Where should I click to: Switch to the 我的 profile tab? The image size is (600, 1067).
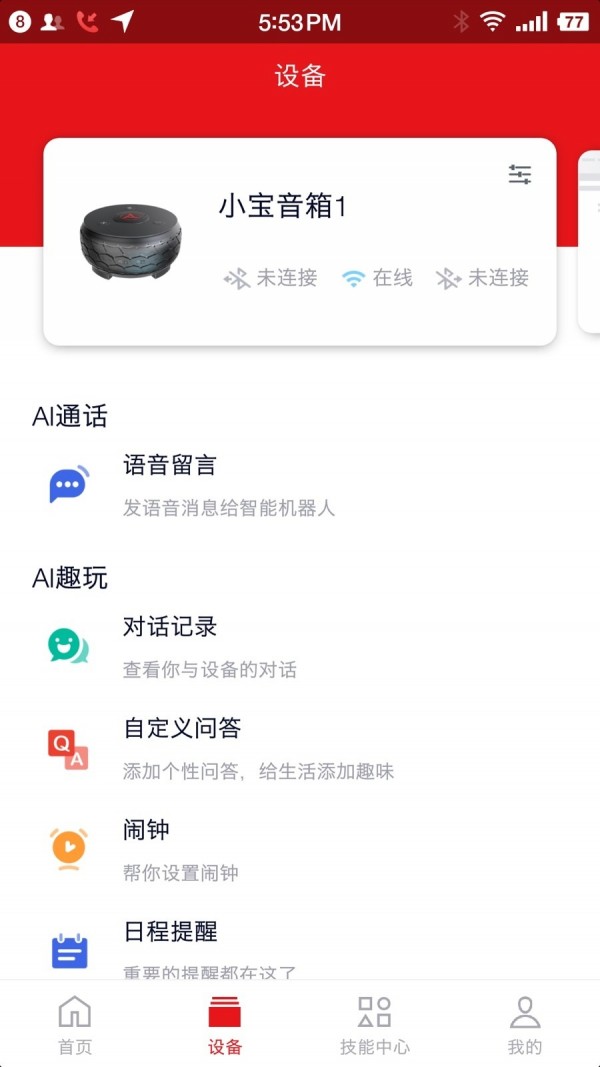[524, 1024]
